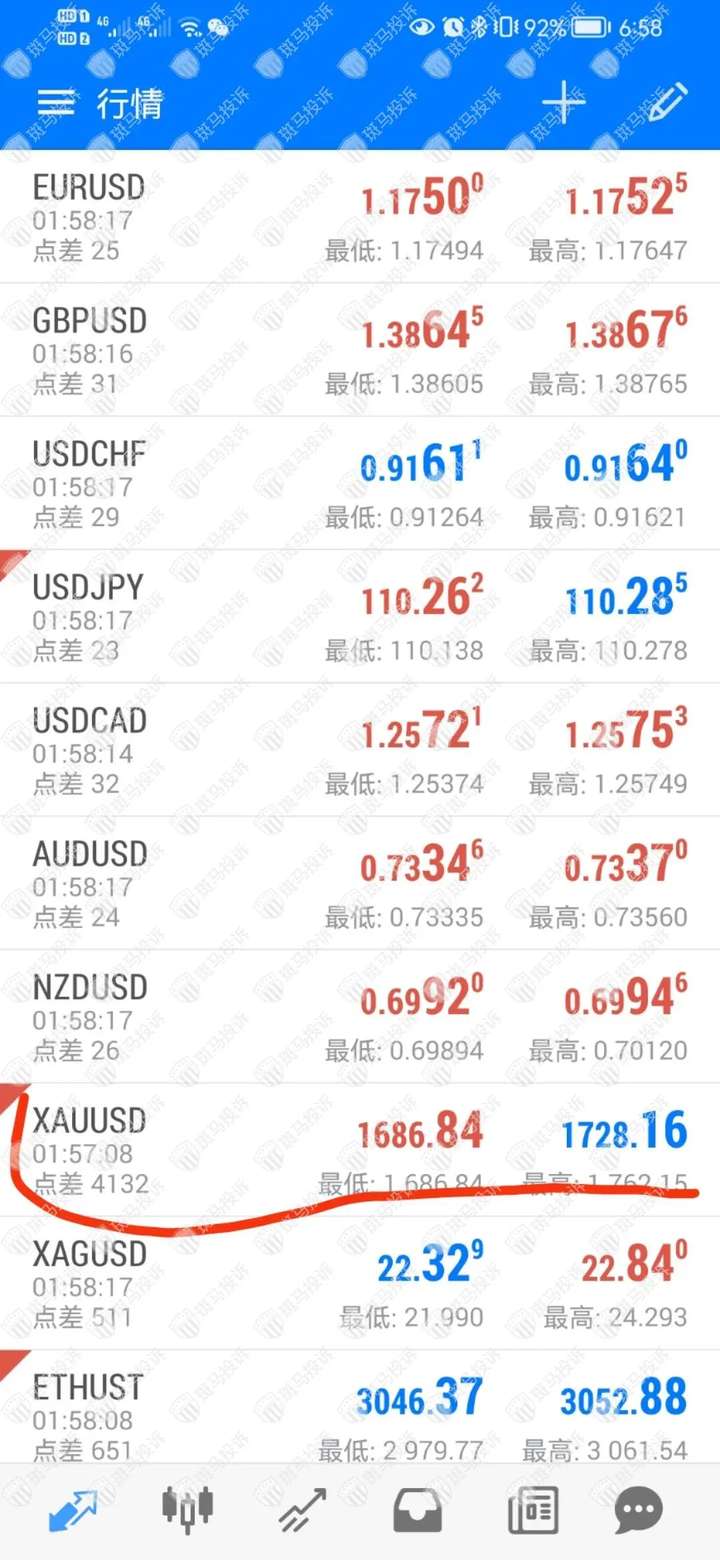The height and width of the screenshot is (1560, 720).
Task: Switch to the candlestick chart tab
Action: point(187,1510)
